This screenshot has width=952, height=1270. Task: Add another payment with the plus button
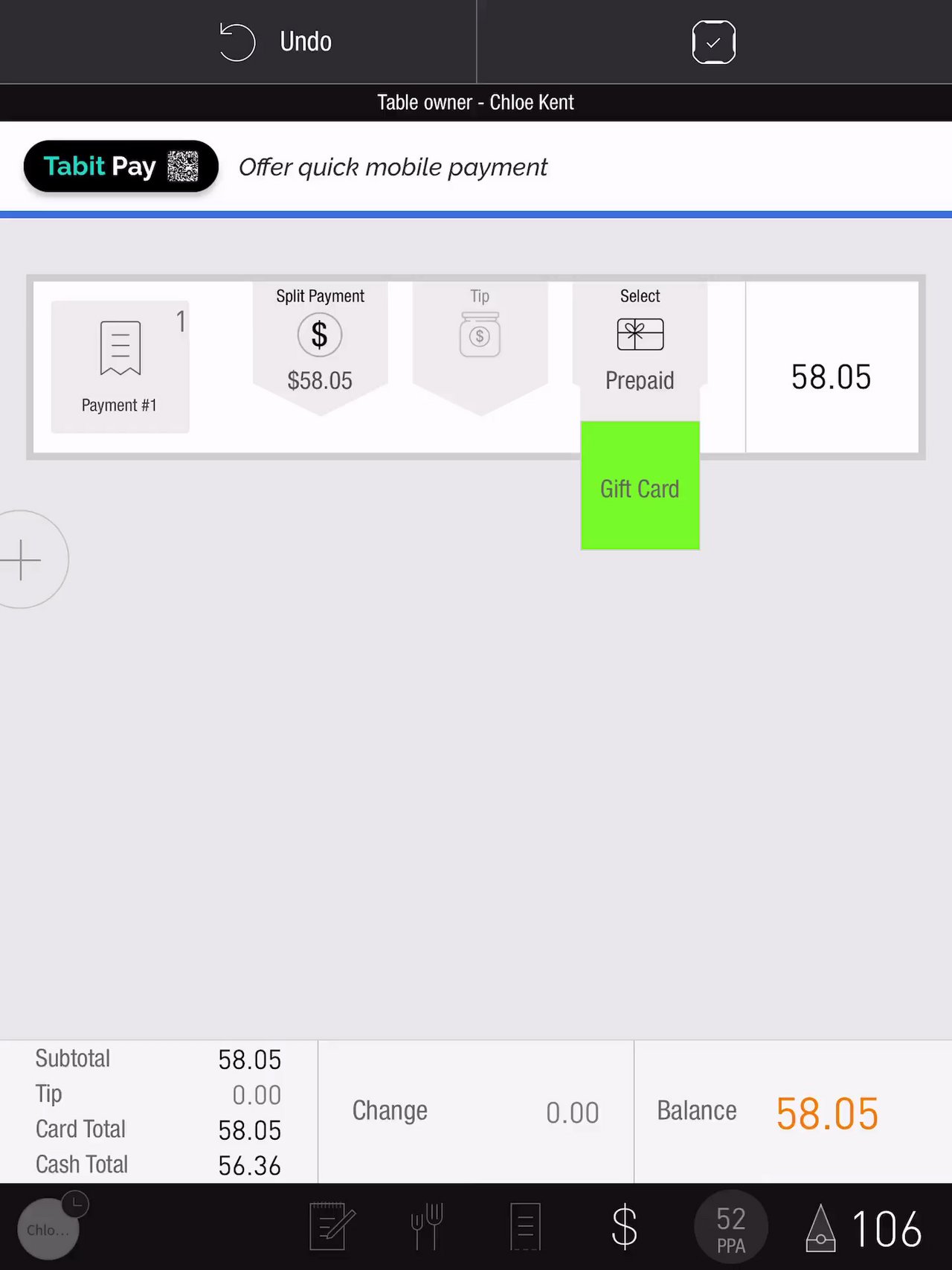tap(22, 559)
